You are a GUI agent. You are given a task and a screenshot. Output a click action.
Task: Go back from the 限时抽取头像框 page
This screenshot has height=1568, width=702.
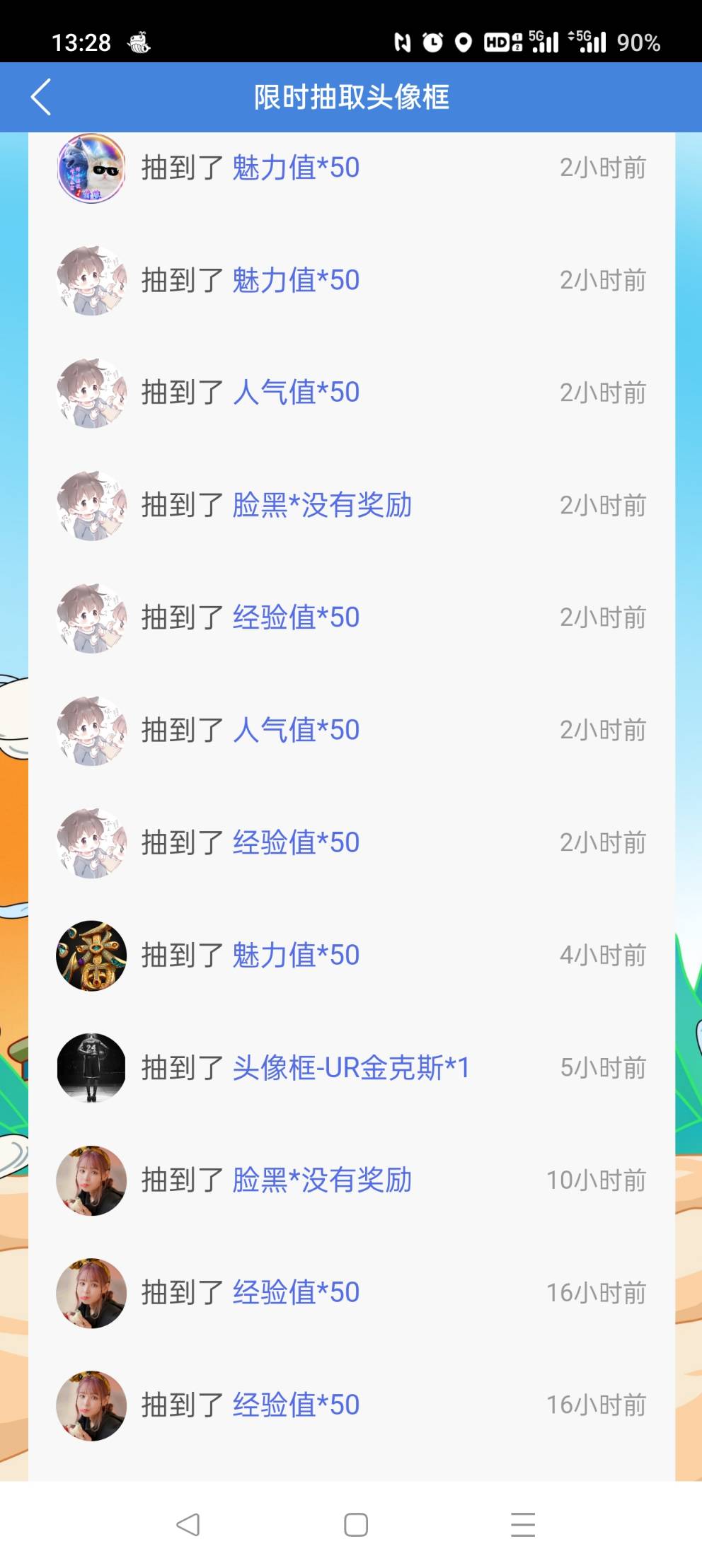(41, 97)
